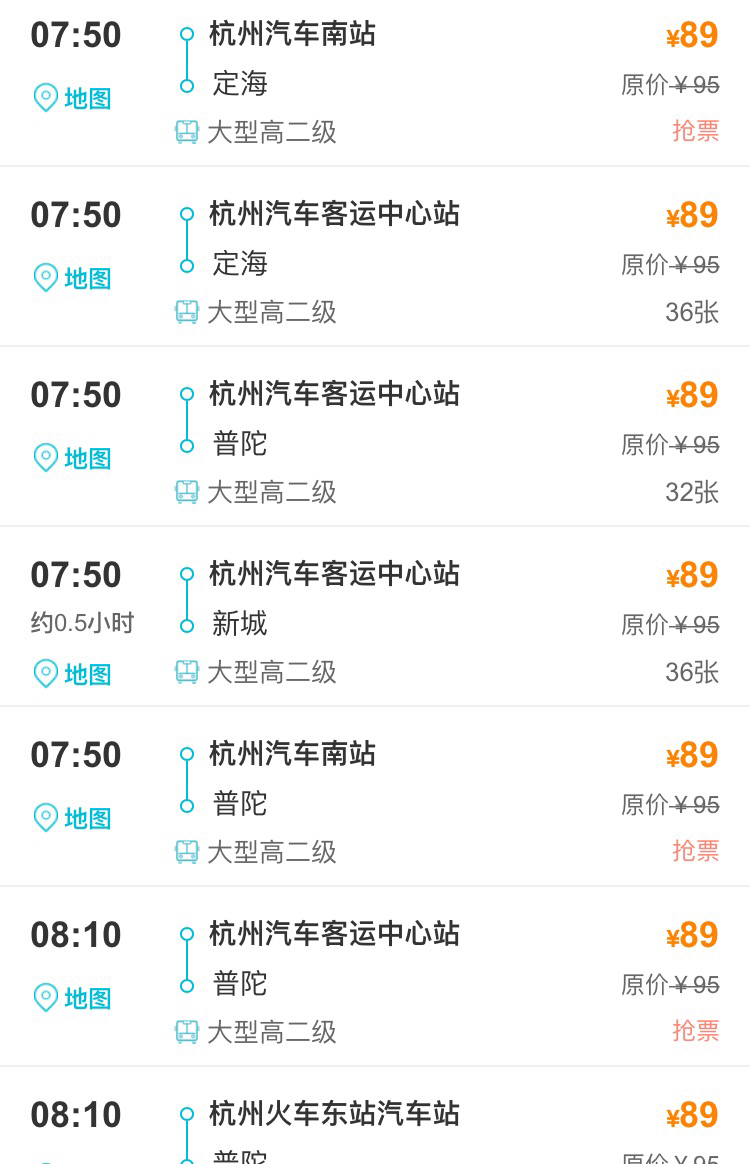View map for 07:50 客运中心站 to 定海
Image resolution: width=750 pixels, height=1164 pixels.
point(73,278)
